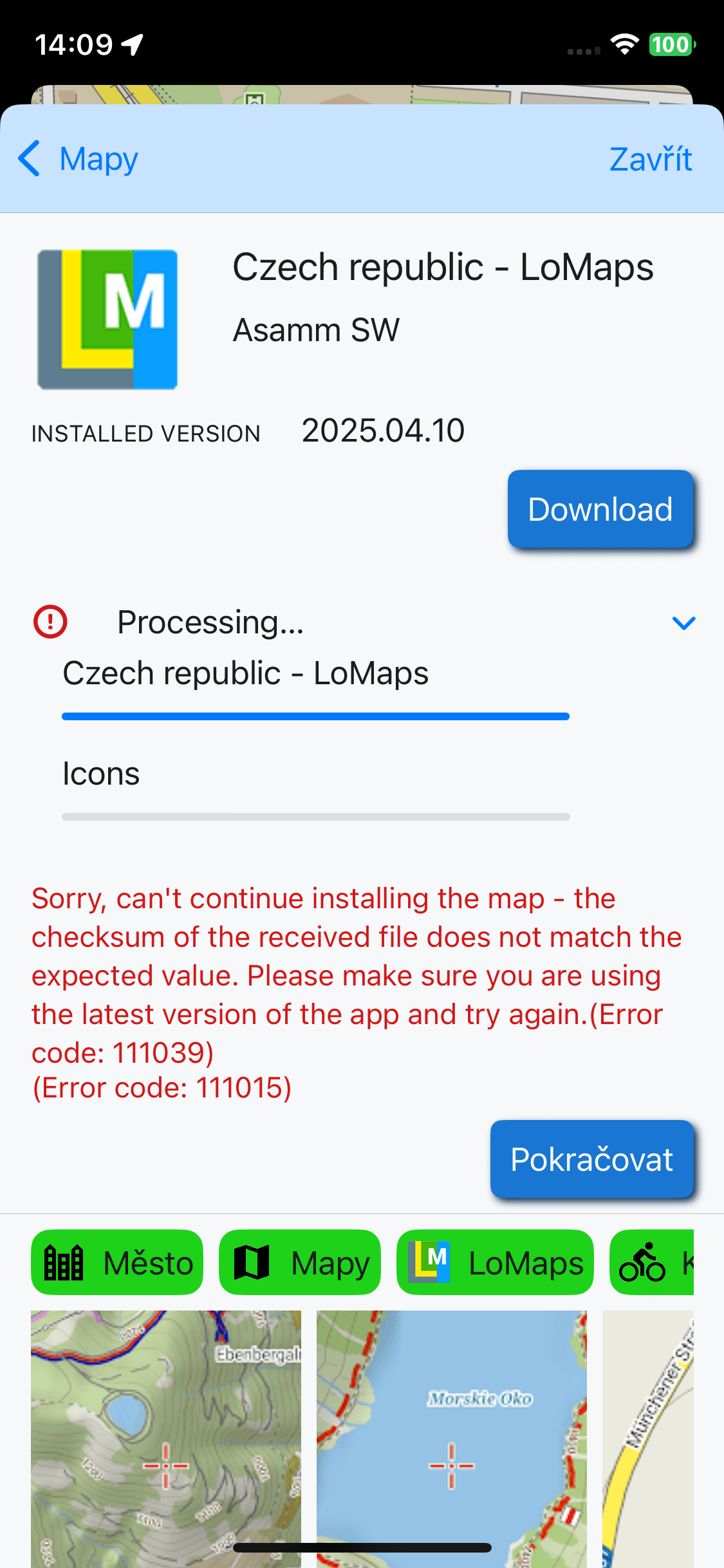The height and width of the screenshot is (1568, 724).
Task: Collapse the Processing details chevron
Action: tap(683, 622)
